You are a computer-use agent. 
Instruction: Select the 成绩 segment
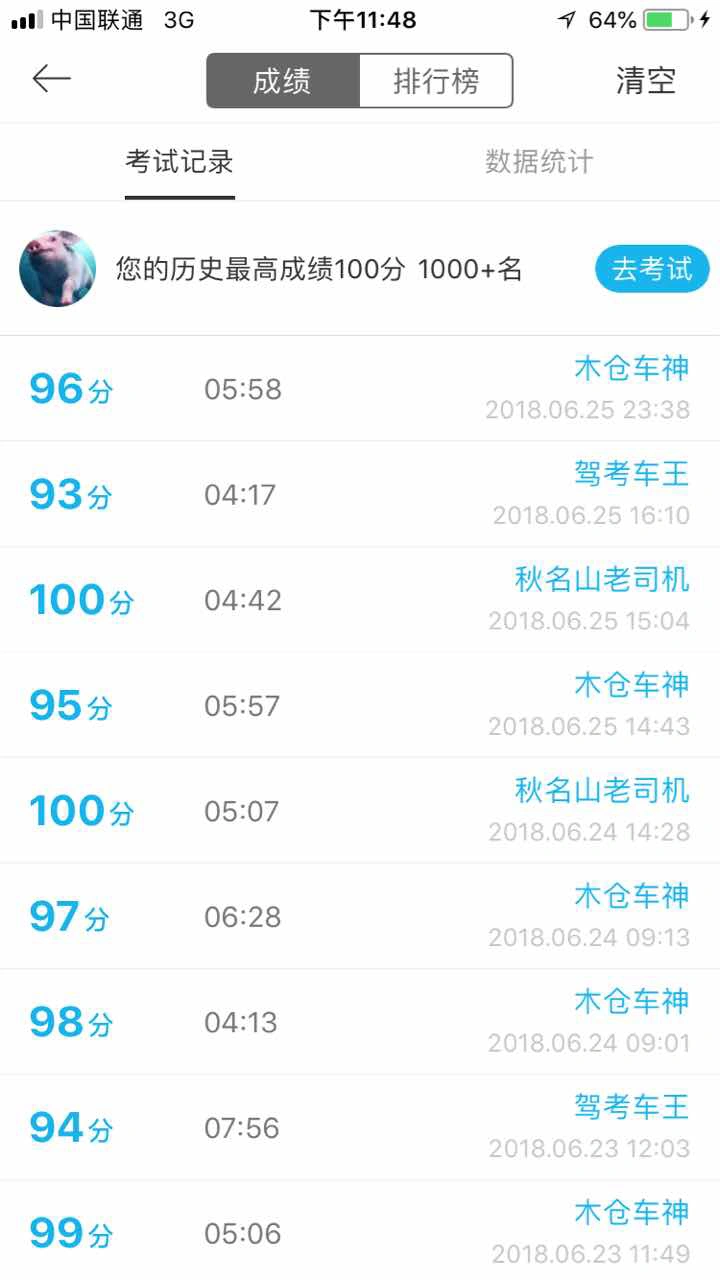coord(283,81)
